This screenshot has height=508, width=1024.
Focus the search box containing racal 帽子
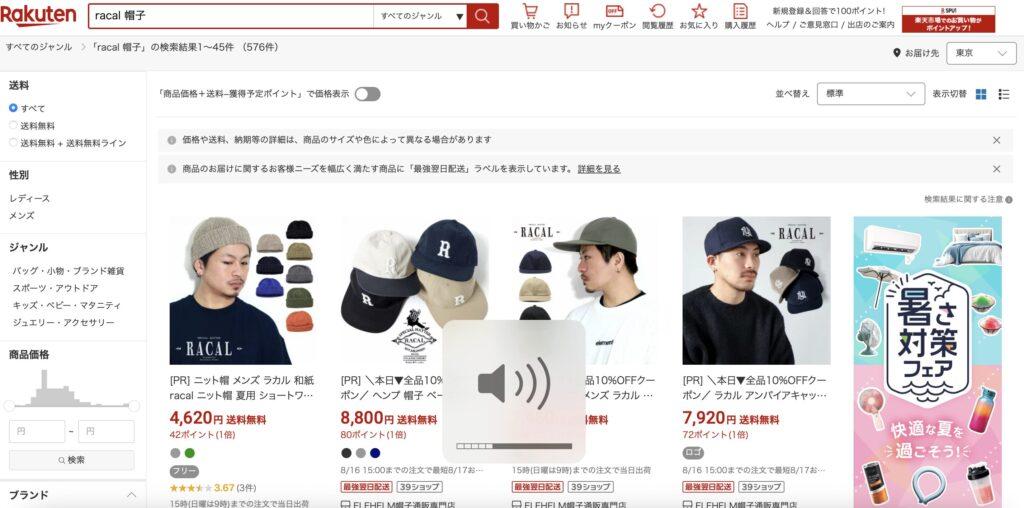coord(230,16)
